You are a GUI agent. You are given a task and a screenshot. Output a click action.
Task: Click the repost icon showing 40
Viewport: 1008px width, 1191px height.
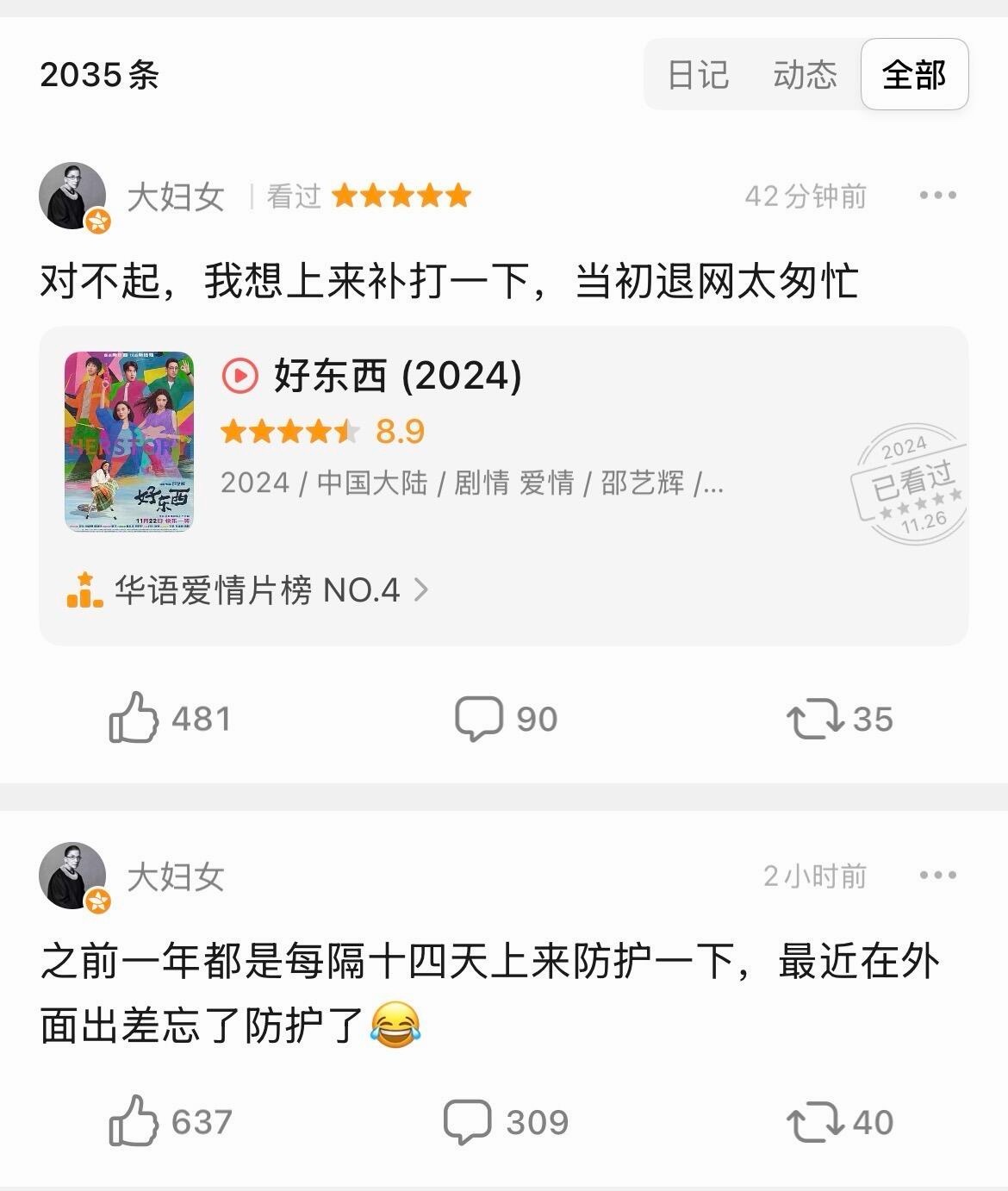[x=815, y=1122]
